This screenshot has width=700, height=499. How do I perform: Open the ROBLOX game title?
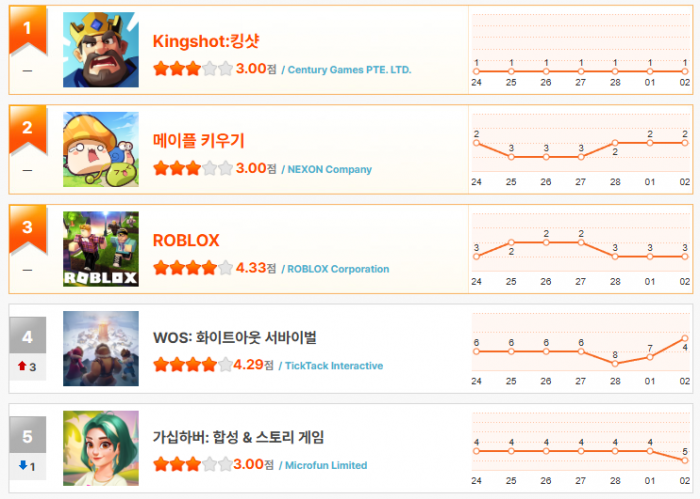pos(186,240)
